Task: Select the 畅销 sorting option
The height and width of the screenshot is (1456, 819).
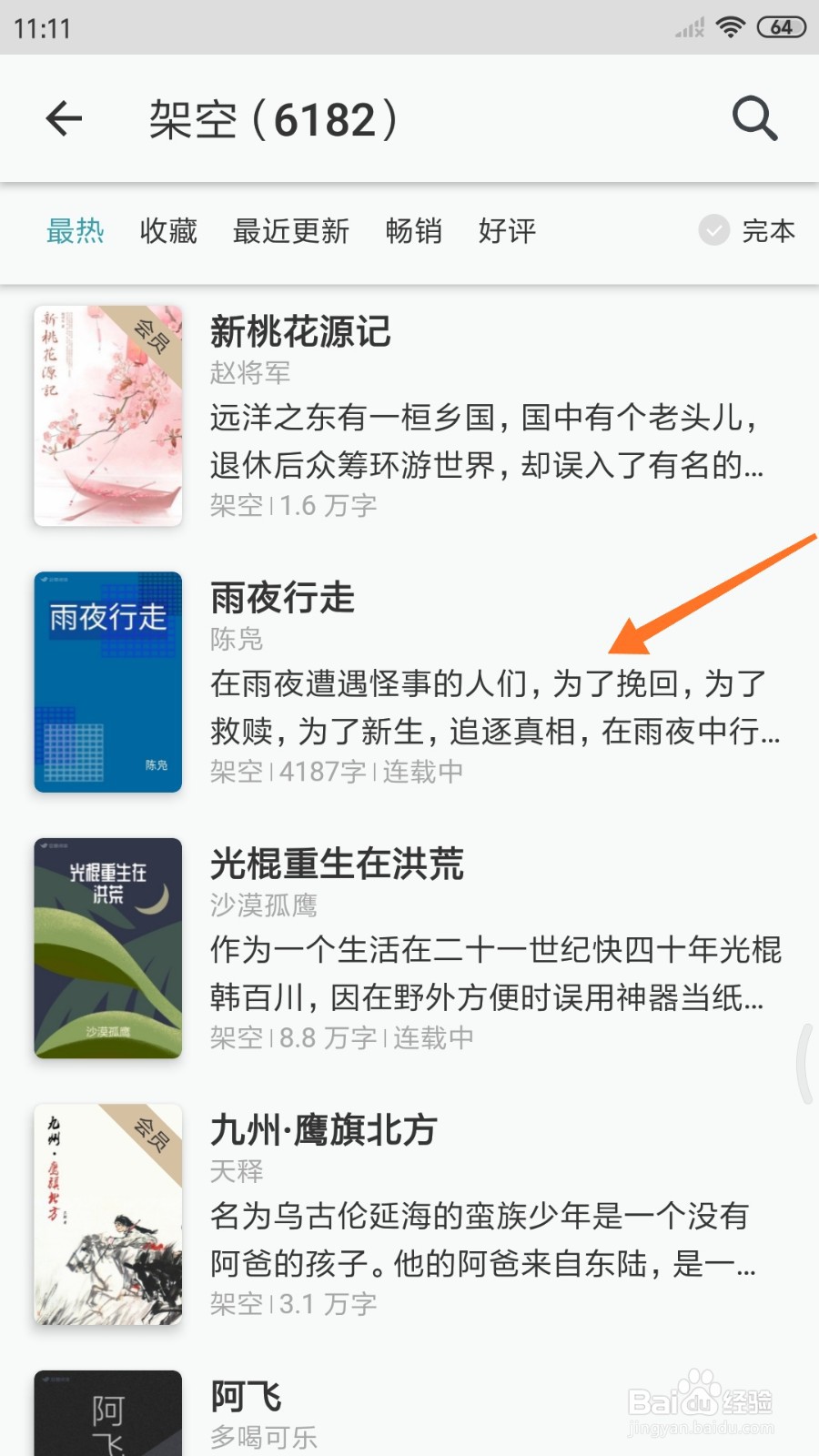Action: click(414, 233)
